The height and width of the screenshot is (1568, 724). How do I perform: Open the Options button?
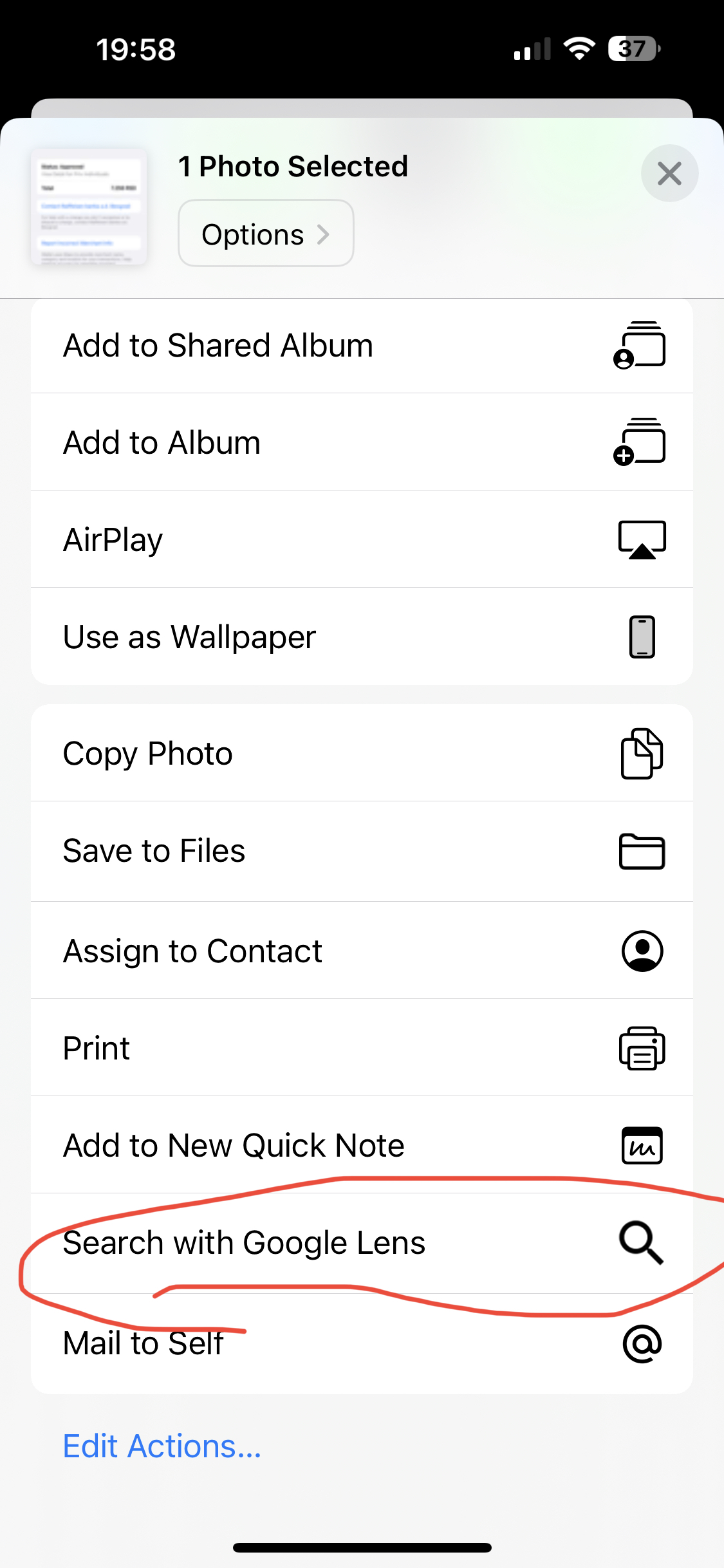coord(266,234)
